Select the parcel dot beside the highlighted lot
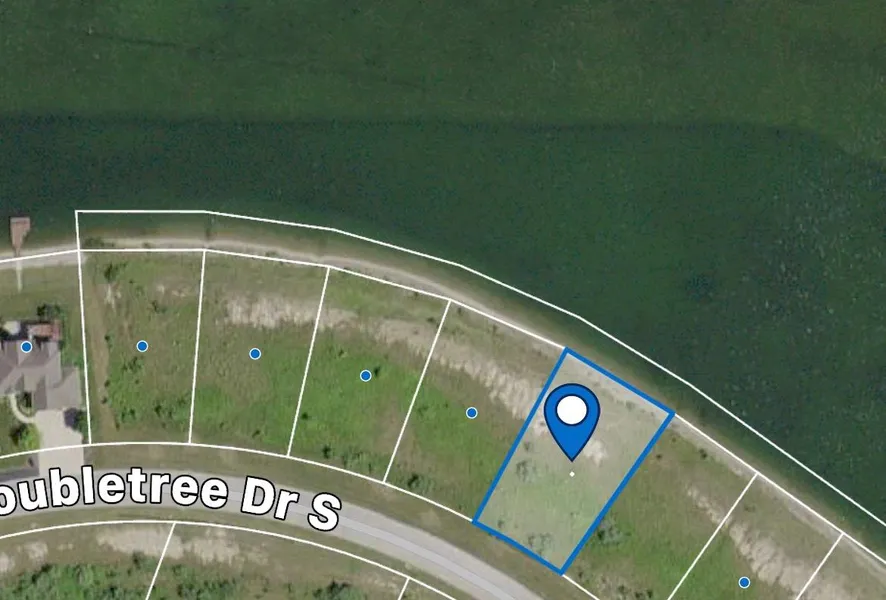886x600 pixels. click(472, 412)
